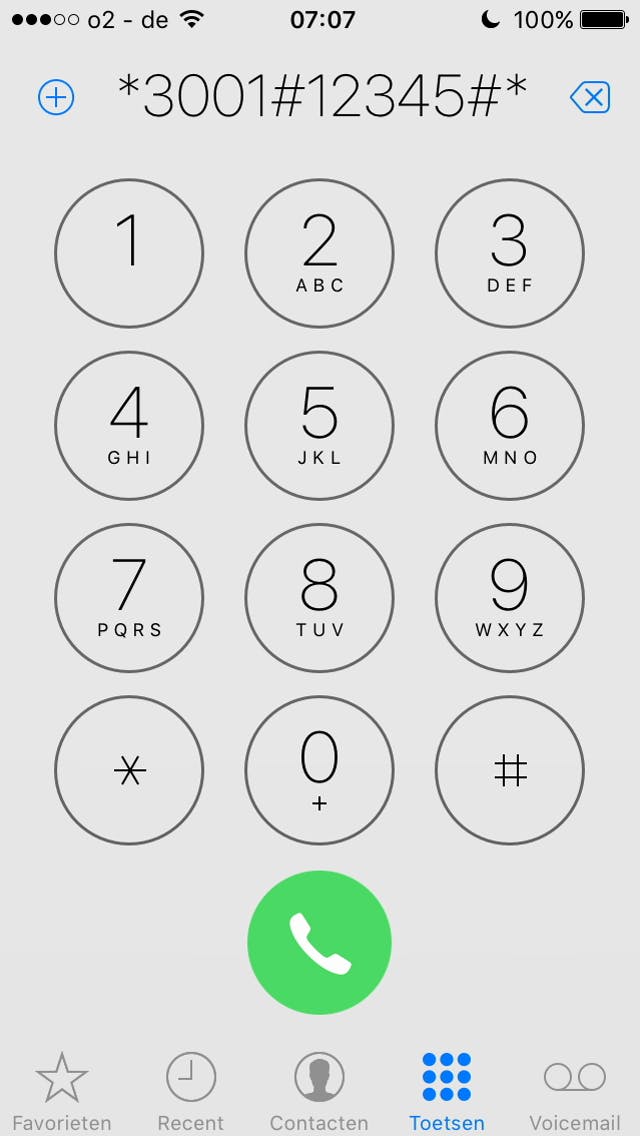Switch to the Recent calls tab
This screenshot has width=640, height=1136.
(x=190, y=1090)
